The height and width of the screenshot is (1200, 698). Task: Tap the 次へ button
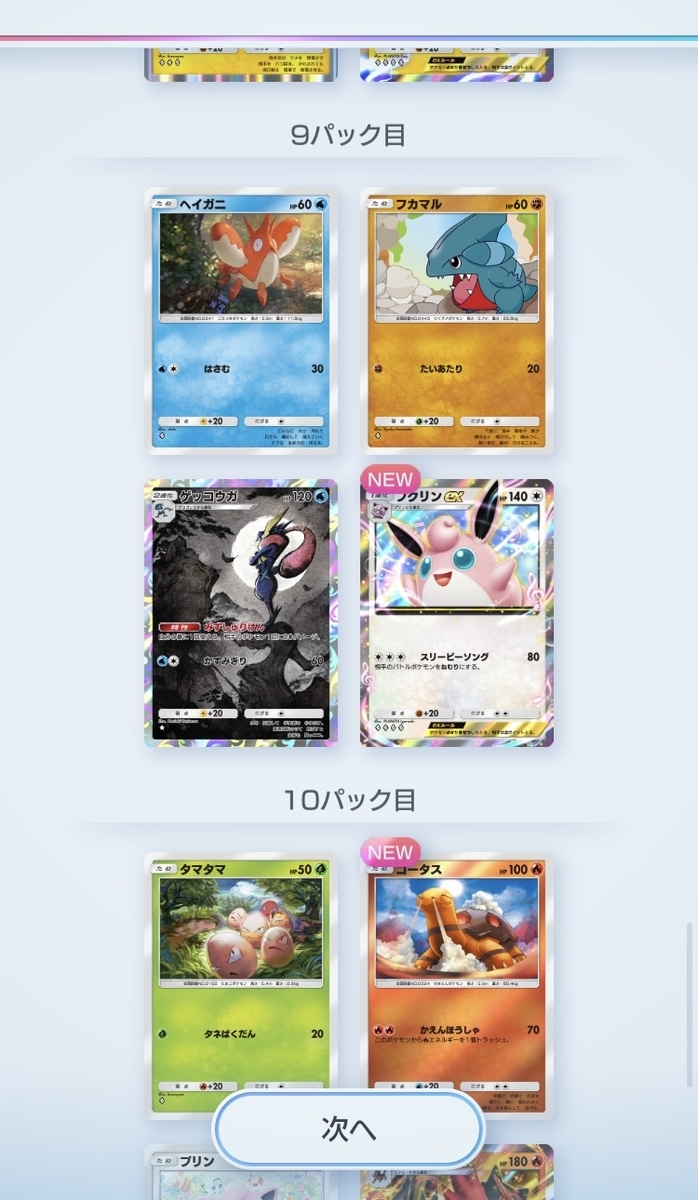coord(348,1129)
